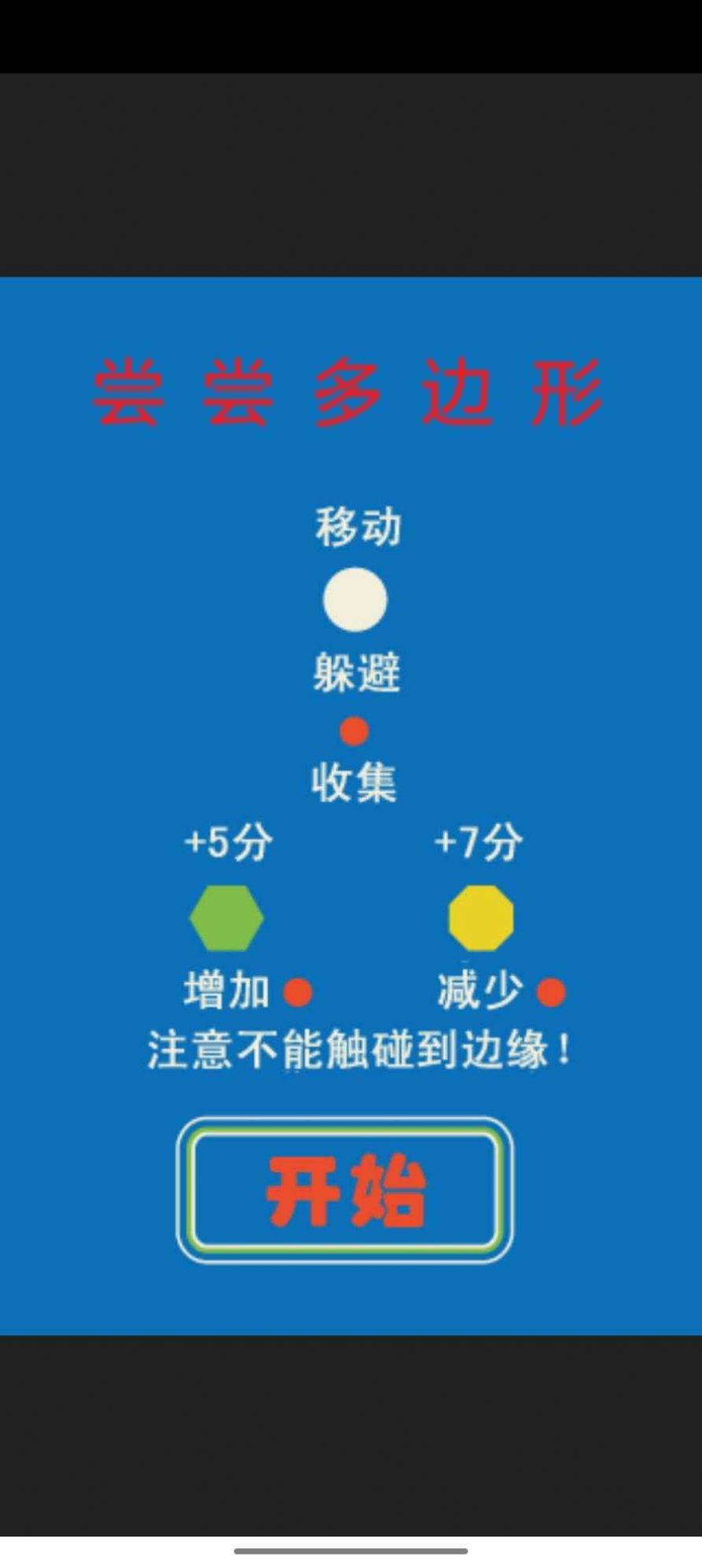Tap the 开始 button to start the game
Screen dimensions: 702x1568
tap(345, 1190)
